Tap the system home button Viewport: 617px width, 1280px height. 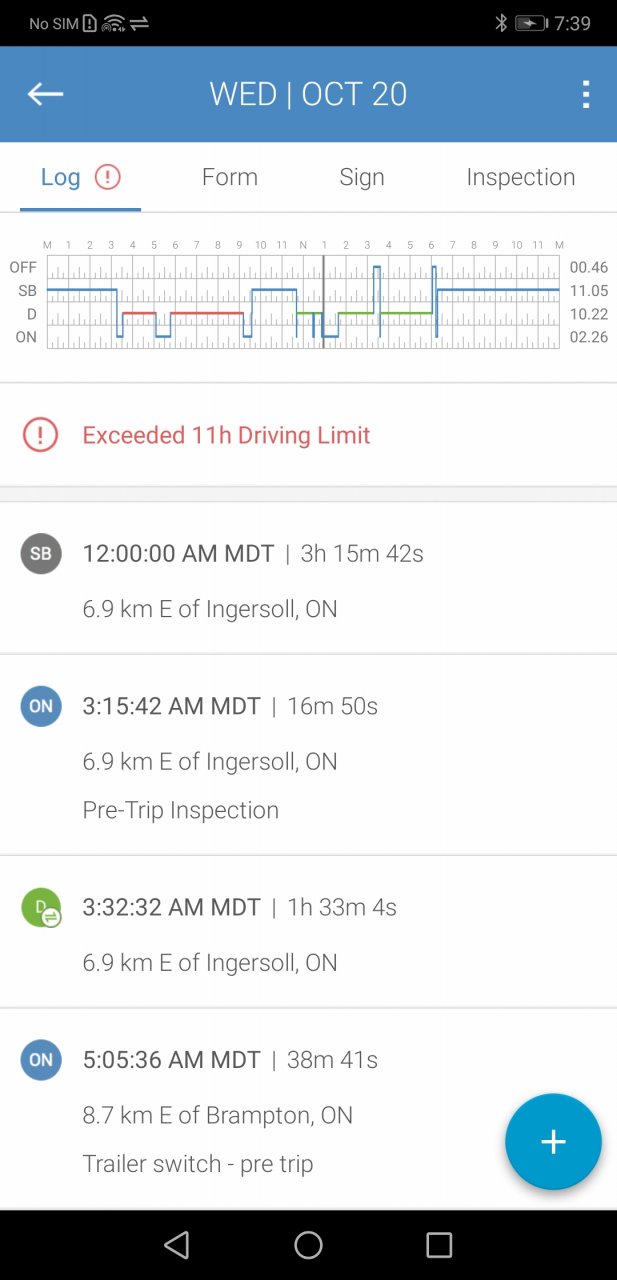pos(308,1245)
